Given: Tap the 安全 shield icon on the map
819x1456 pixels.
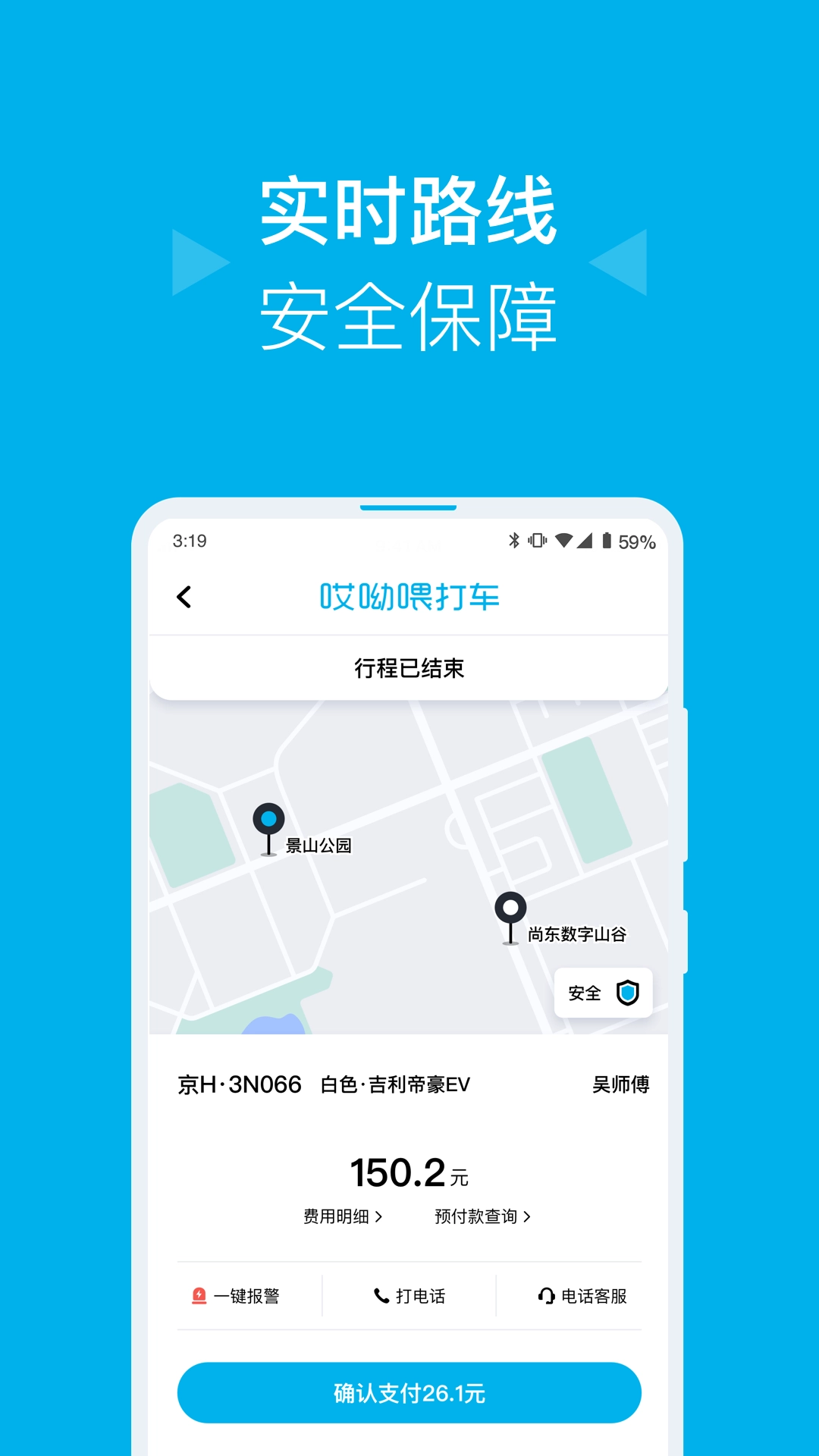Looking at the screenshot, I should point(628,992).
